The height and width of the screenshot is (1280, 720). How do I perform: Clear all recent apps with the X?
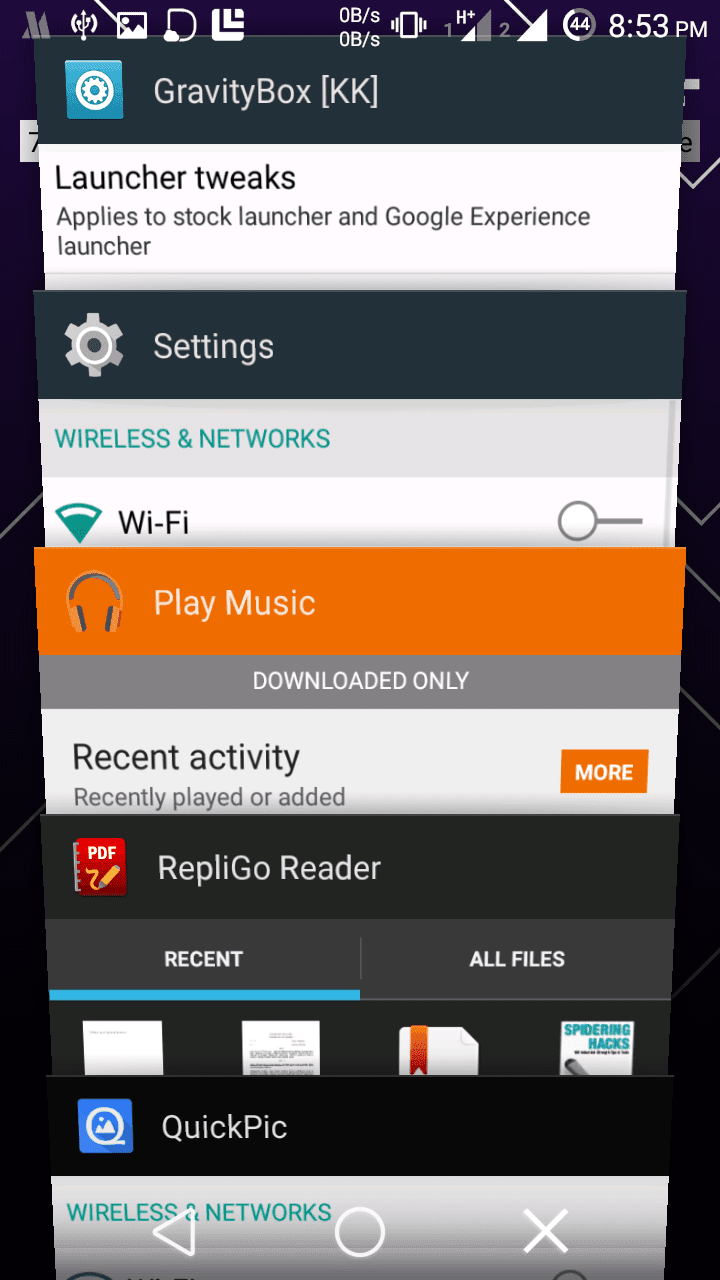pyautogui.click(x=545, y=1232)
